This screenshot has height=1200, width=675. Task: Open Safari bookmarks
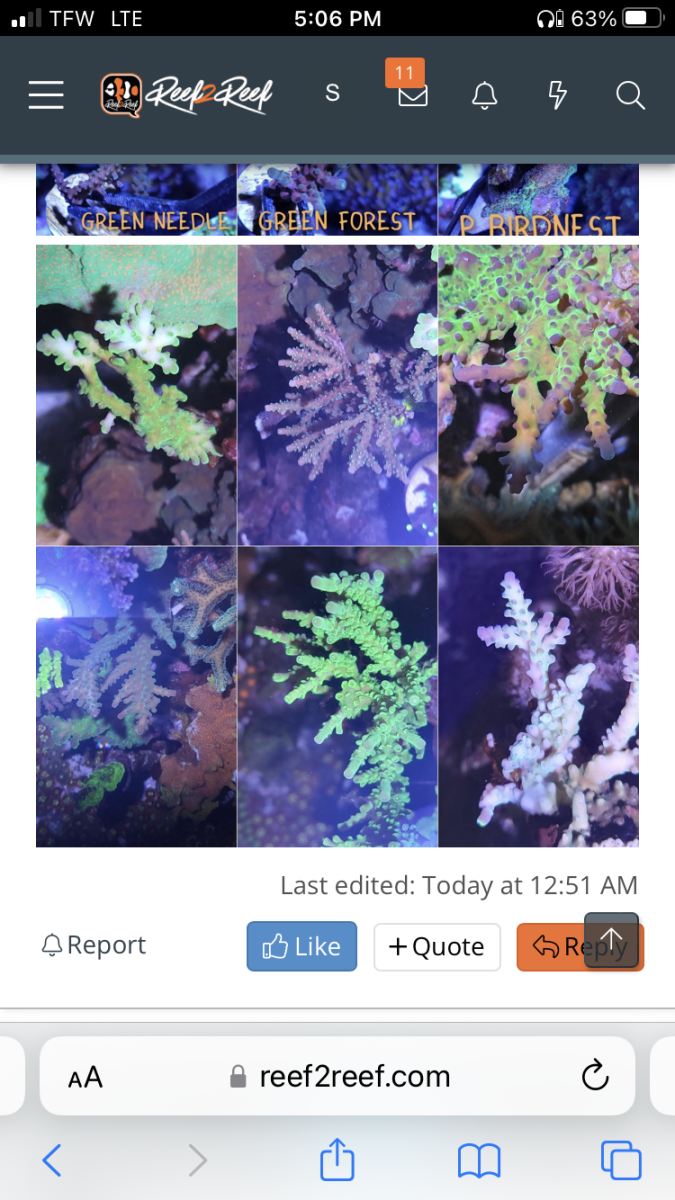(x=479, y=1160)
